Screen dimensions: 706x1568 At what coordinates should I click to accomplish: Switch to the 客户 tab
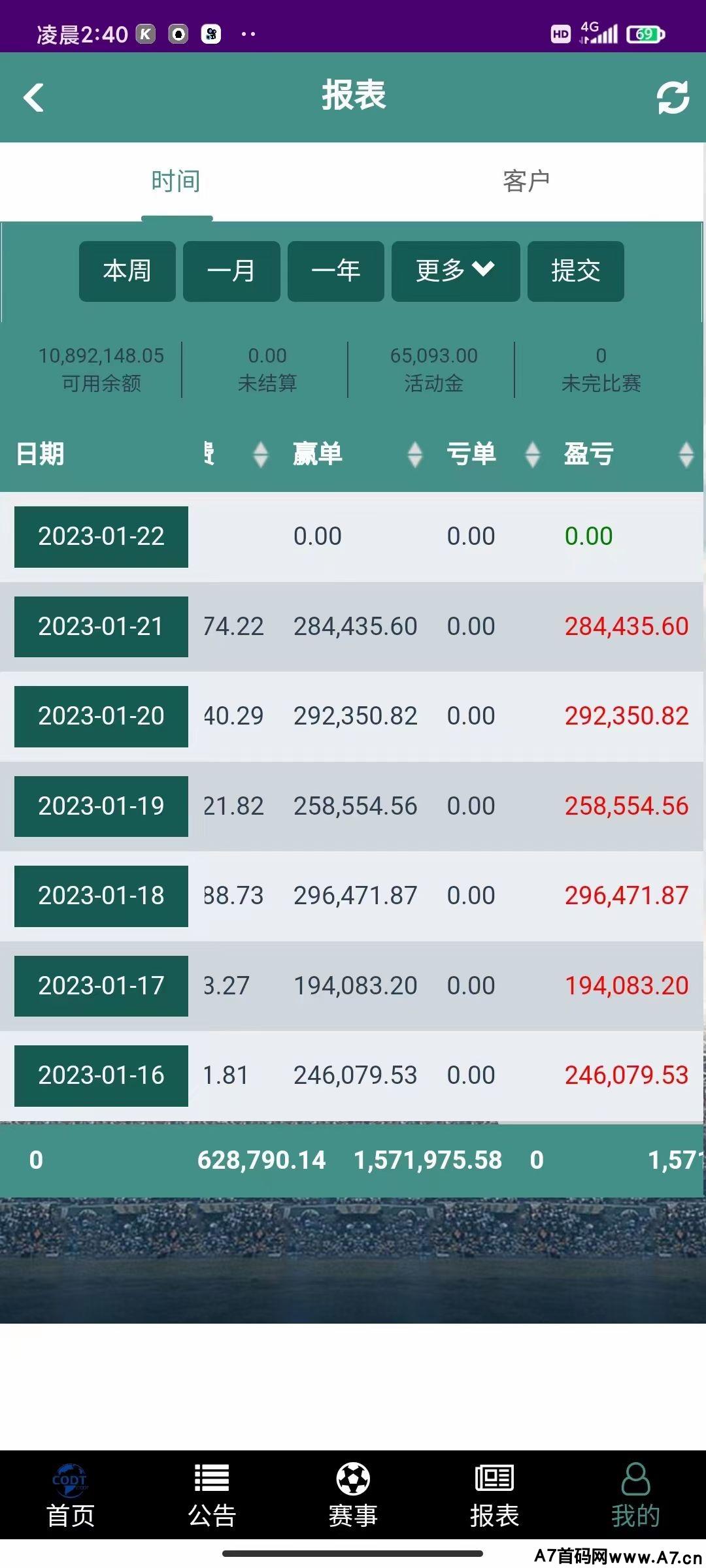[x=526, y=181]
